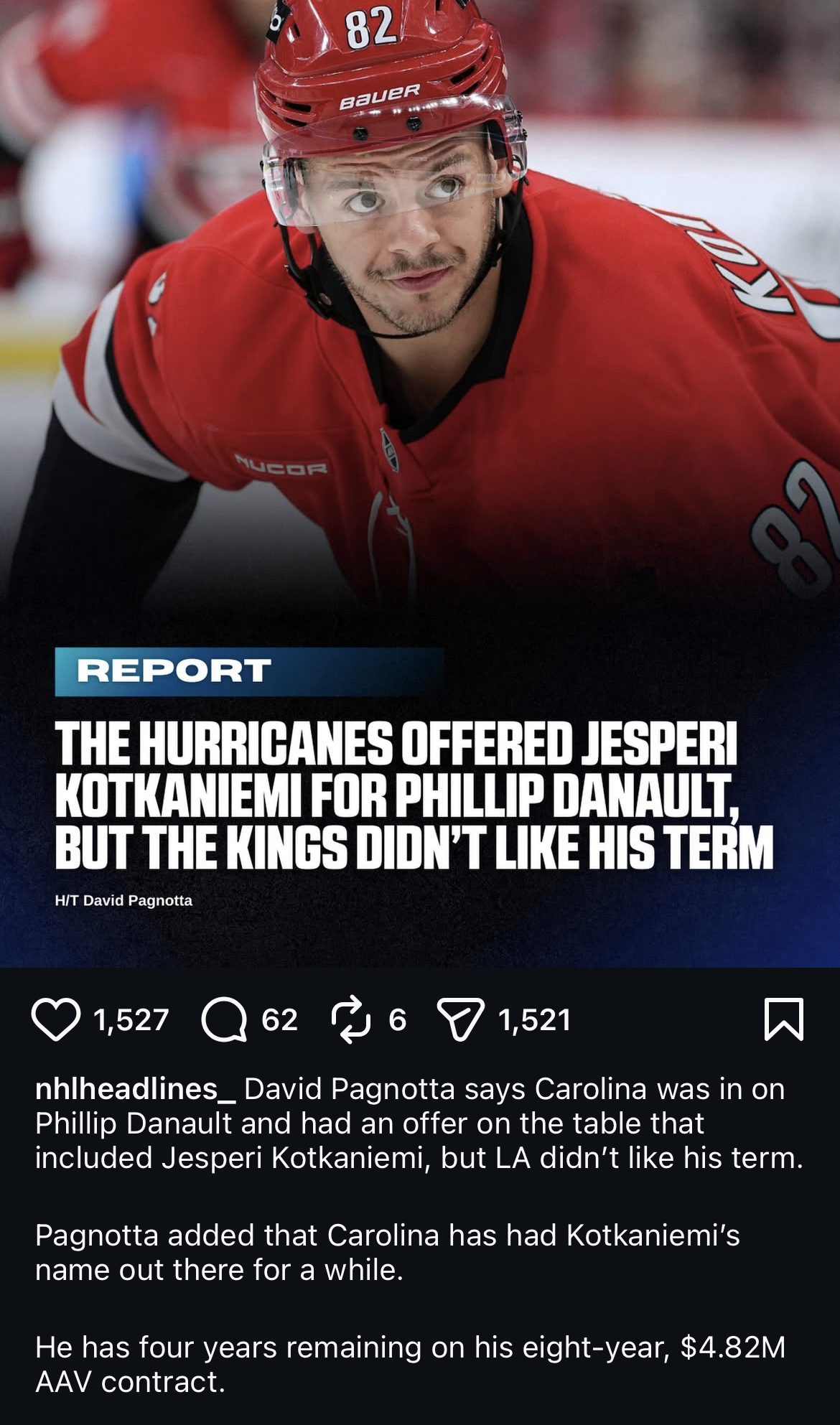Image resolution: width=840 pixels, height=1425 pixels.
Task: Bookmark the Kotkaniemi trade report post
Action: (783, 1019)
